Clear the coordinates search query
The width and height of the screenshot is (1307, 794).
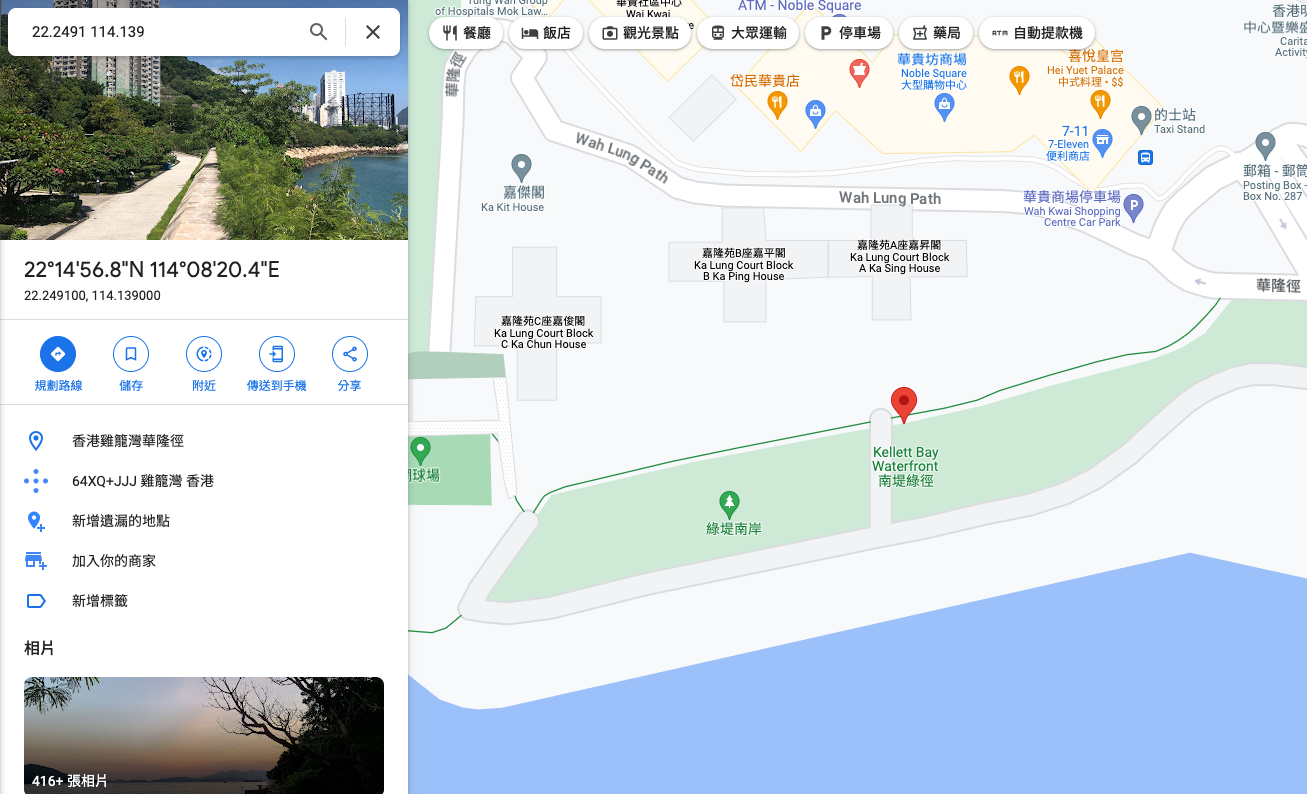point(373,32)
